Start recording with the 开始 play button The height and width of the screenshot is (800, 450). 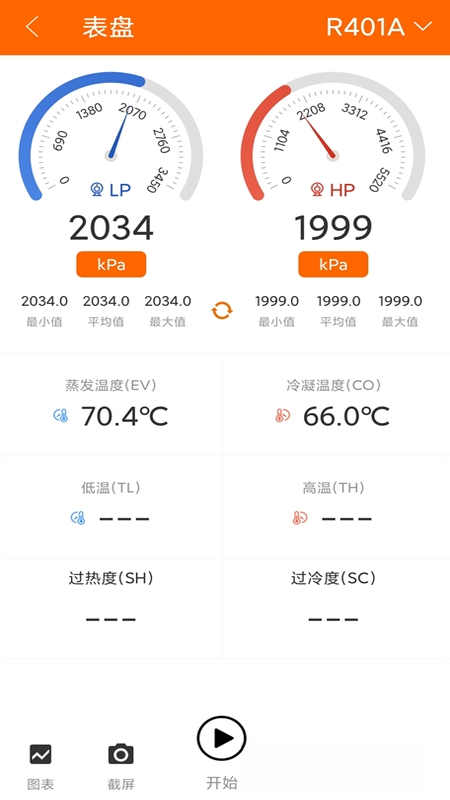221,738
